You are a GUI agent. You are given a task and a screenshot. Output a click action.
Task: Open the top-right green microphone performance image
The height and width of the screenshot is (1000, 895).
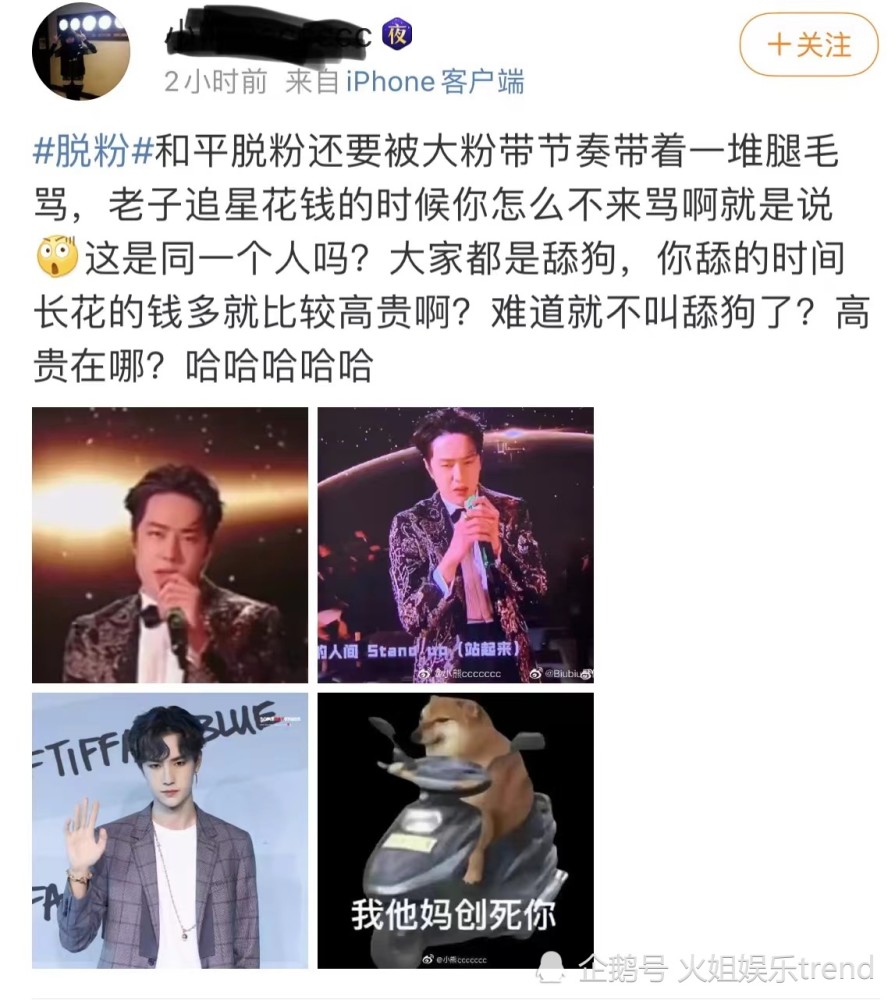pos(455,540)
